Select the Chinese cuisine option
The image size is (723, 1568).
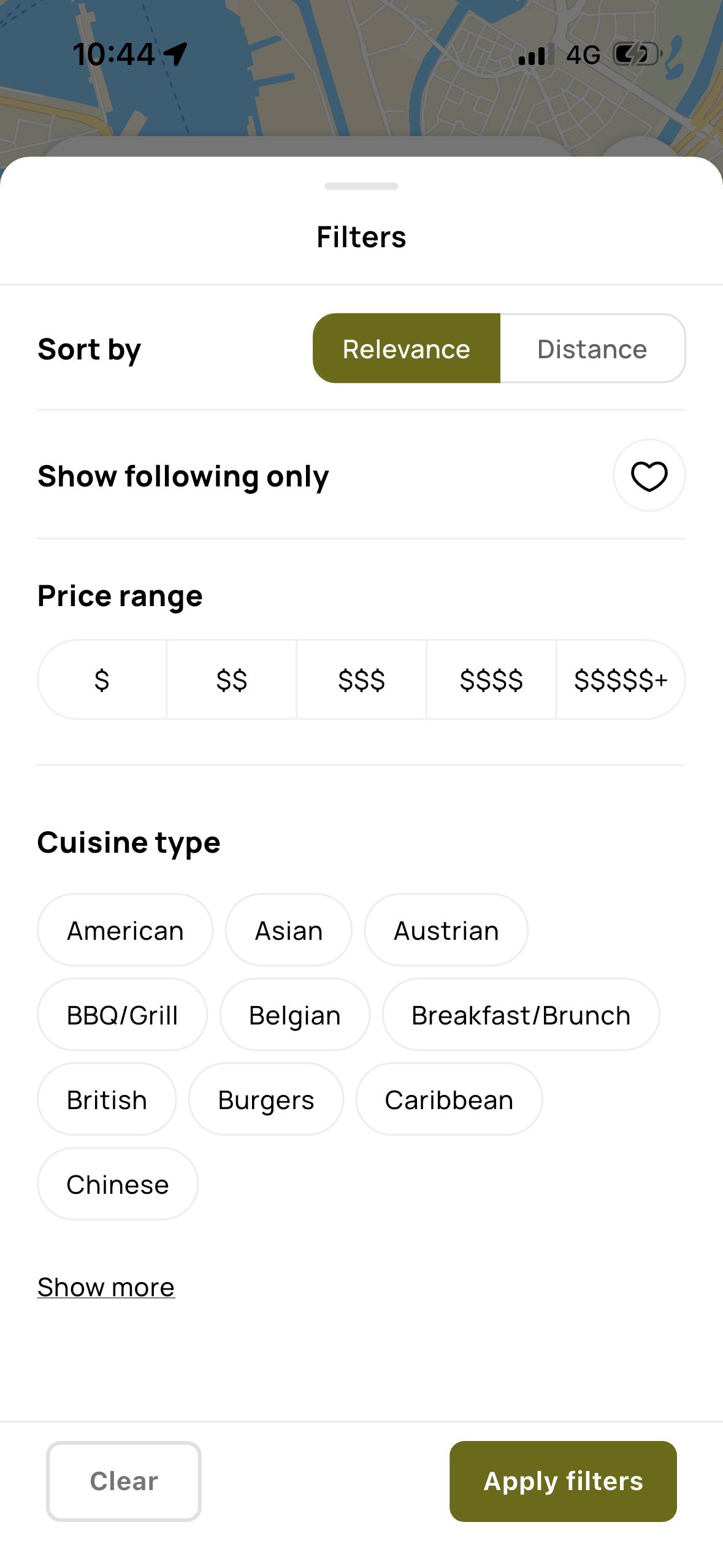[118, 1183]
